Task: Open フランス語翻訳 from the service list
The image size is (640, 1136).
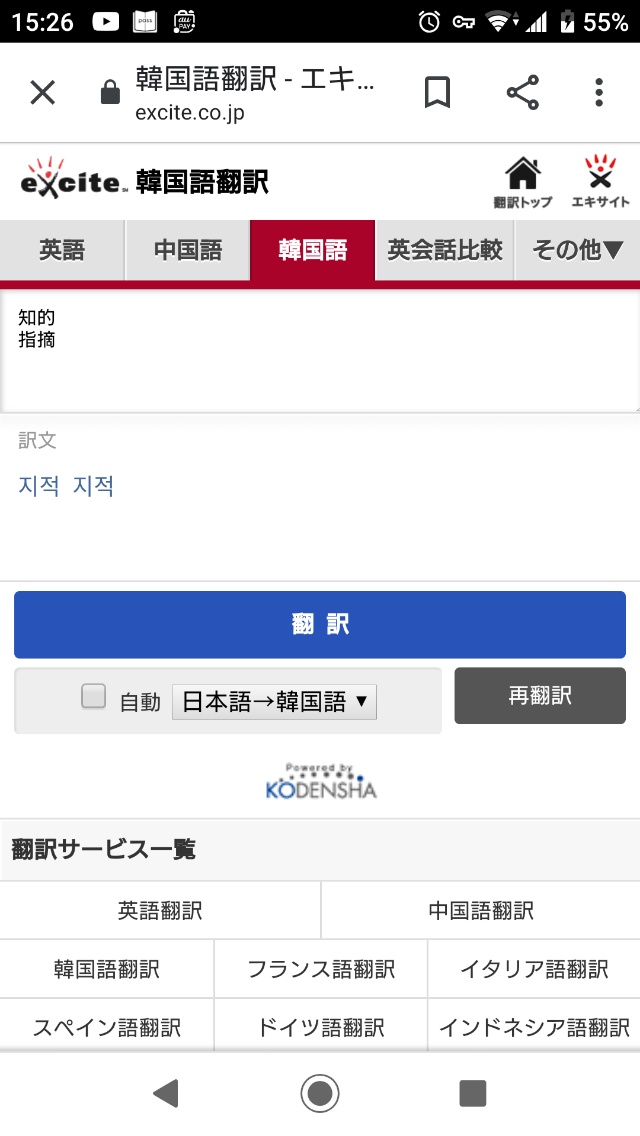Action: click(x=321, y=969)
